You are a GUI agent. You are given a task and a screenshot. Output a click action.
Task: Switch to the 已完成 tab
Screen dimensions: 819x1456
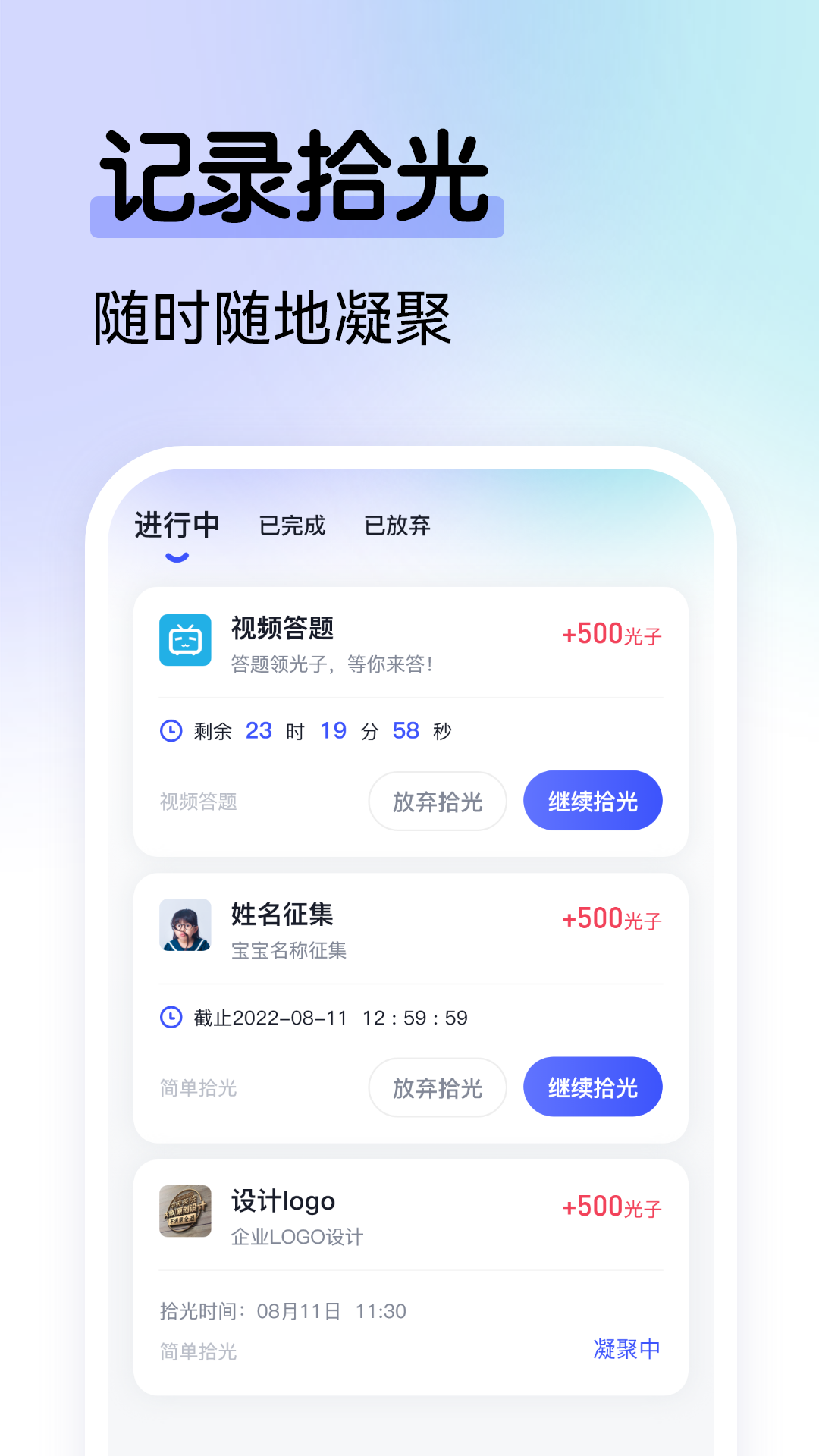pyautogui.click(x=292, y=525)
